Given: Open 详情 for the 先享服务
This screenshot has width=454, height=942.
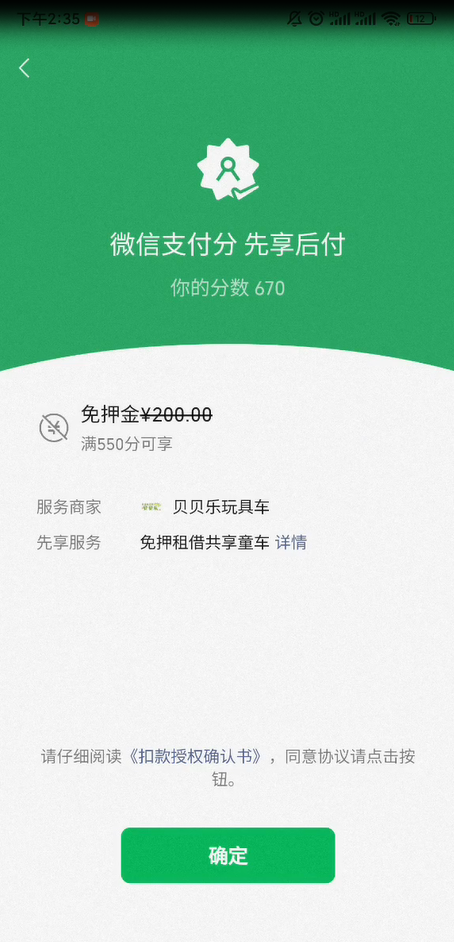Looking at the screenshot, I should pyautogui.click(x=291, y=542).
